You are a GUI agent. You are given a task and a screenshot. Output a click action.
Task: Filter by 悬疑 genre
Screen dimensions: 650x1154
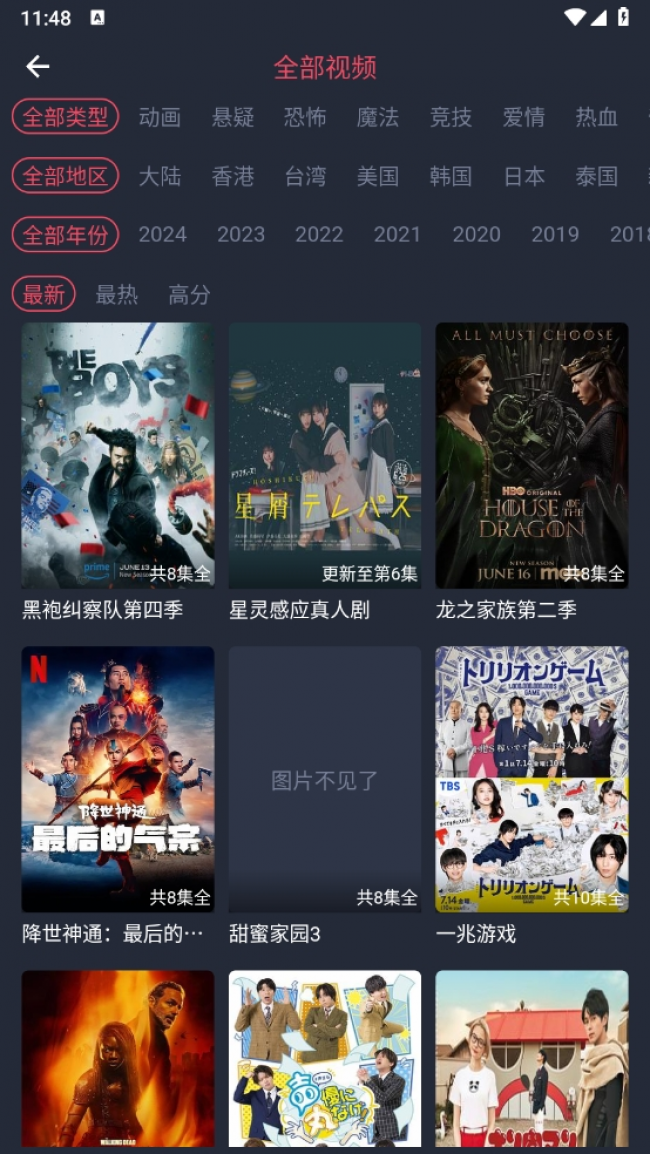(233, 117)
